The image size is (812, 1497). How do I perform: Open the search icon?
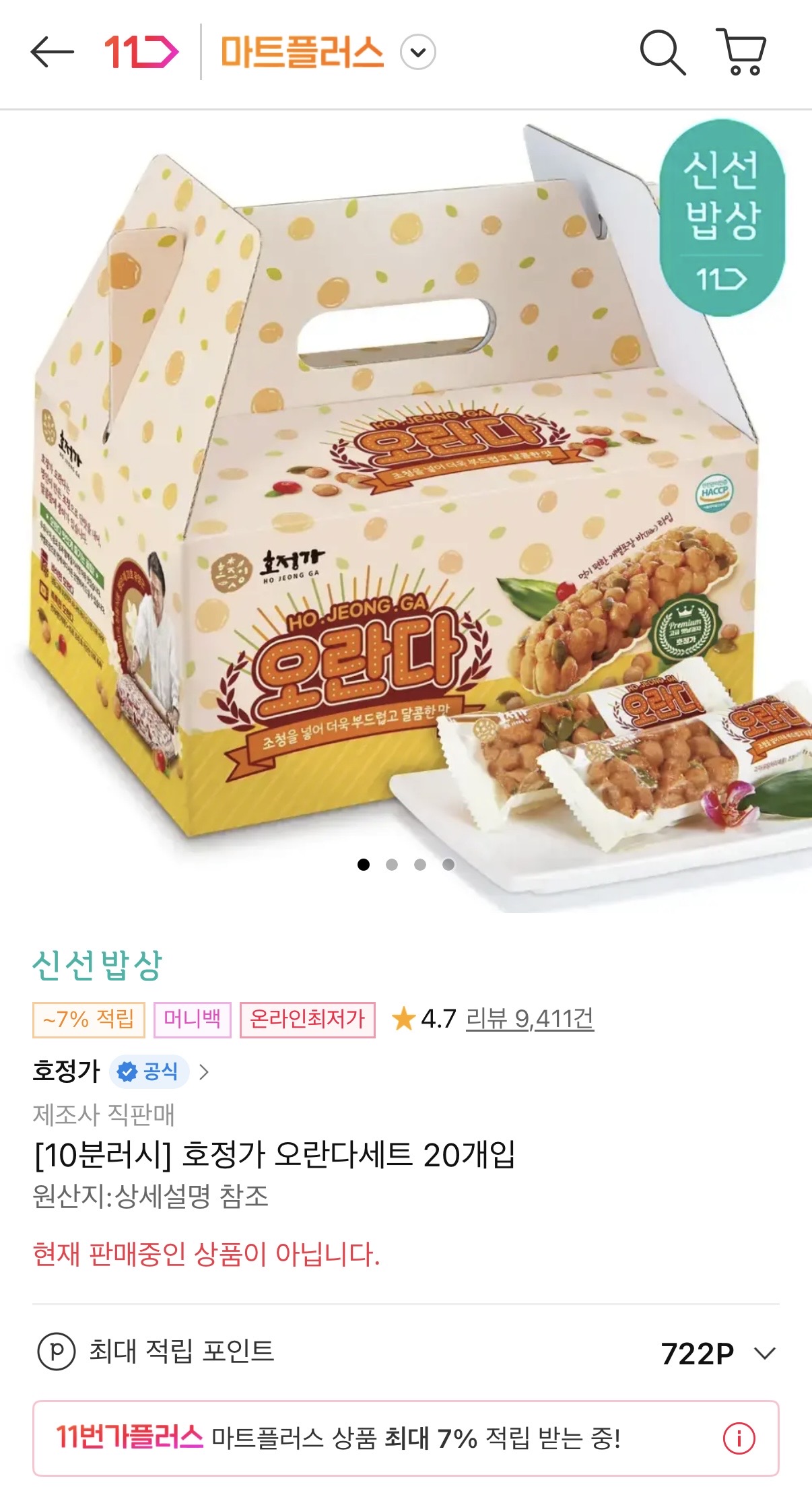[x=662, y=52]
